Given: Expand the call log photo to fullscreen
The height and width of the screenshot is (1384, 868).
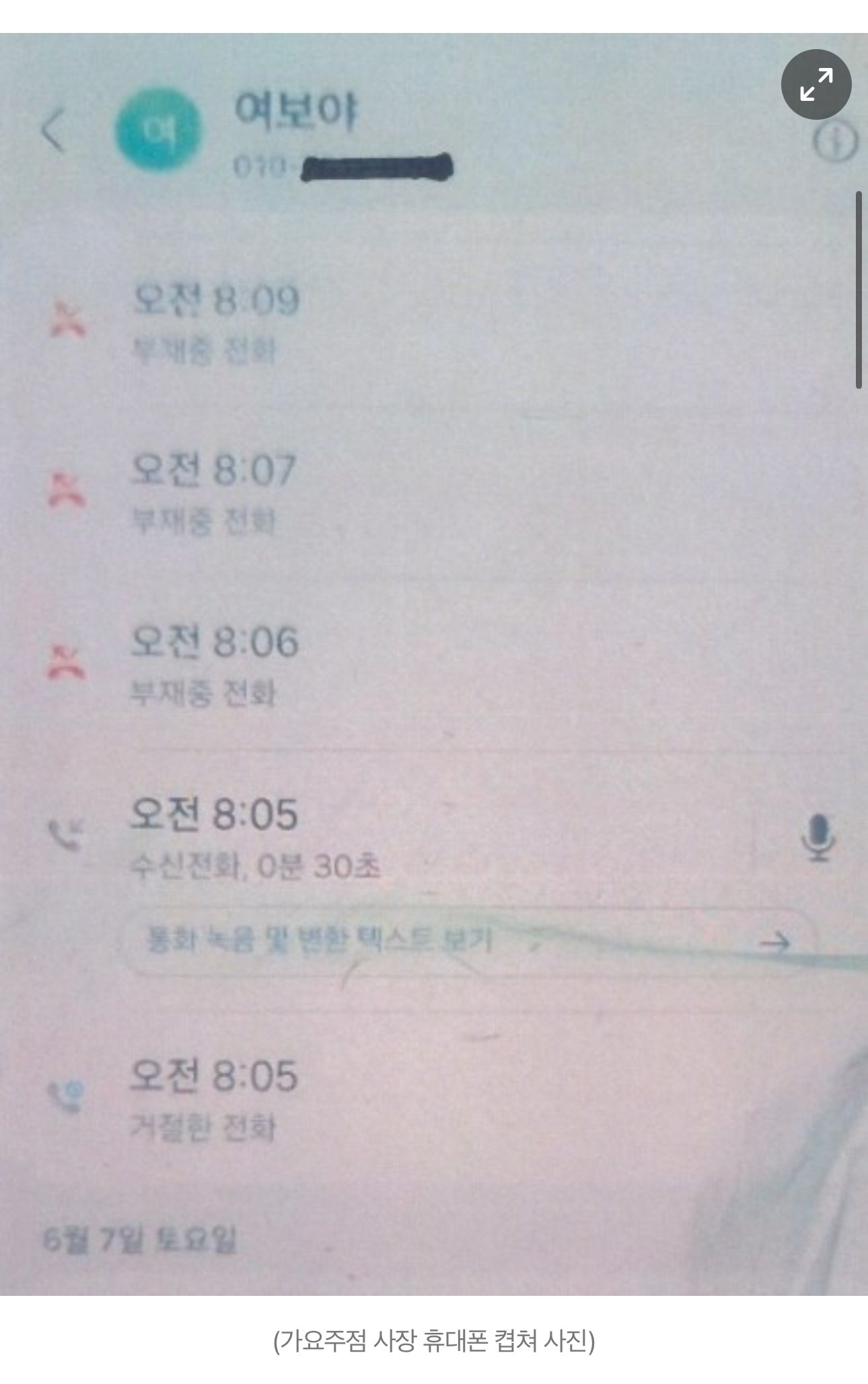Looking at the screenshot, I should coord(816,85).
